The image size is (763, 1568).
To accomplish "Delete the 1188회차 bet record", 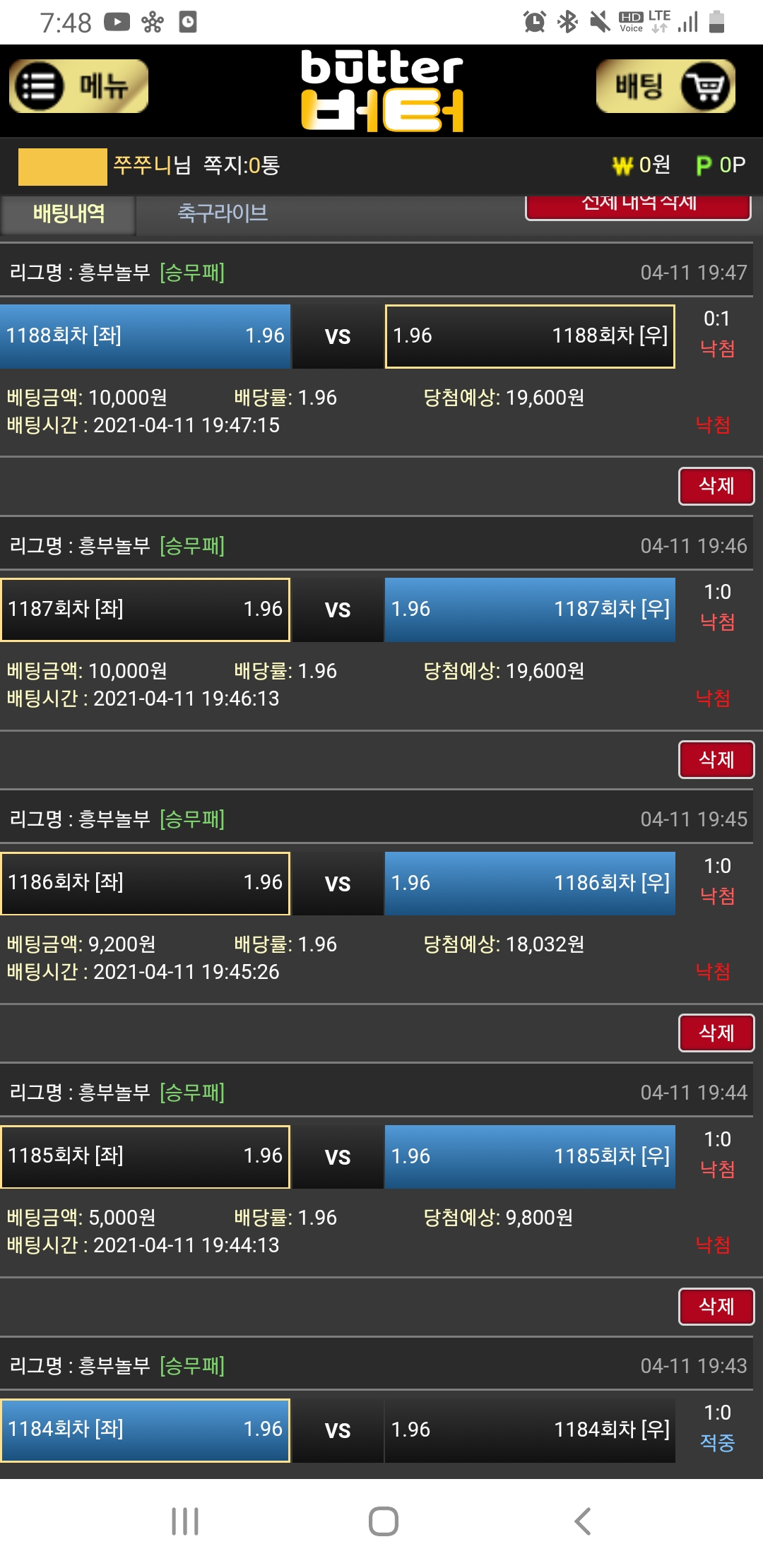I will [x=716, y=486].
